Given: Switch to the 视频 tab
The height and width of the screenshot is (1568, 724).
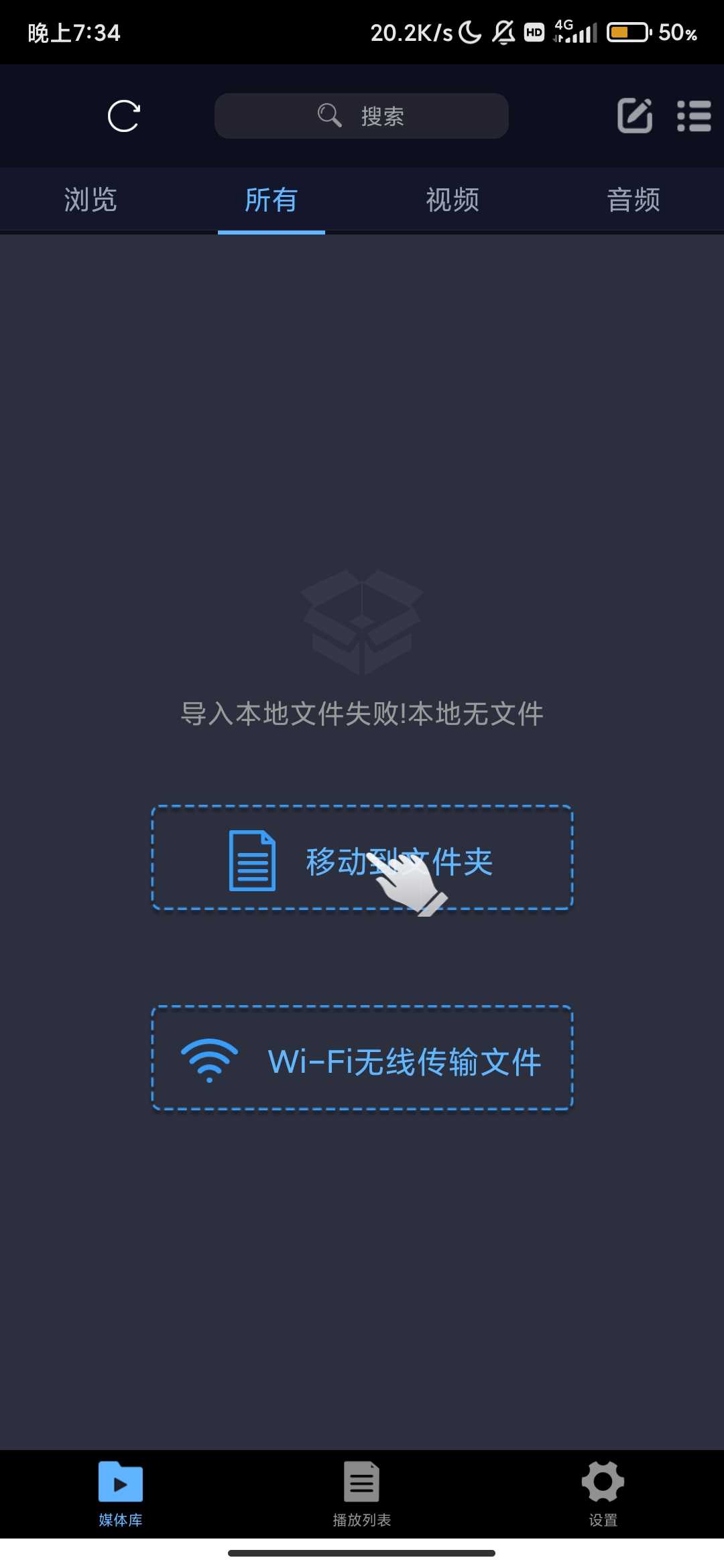Looking at the screenshot, I should (452, 200).
